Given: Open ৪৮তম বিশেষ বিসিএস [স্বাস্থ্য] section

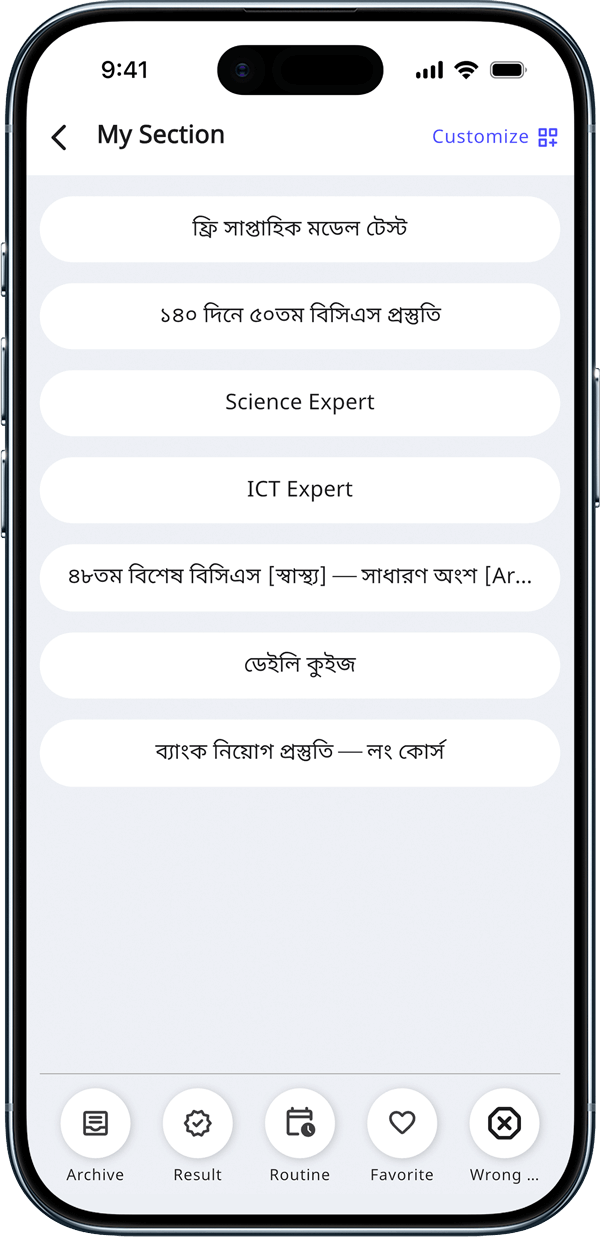Looking at the screenshot, I should tap(299, 577).
